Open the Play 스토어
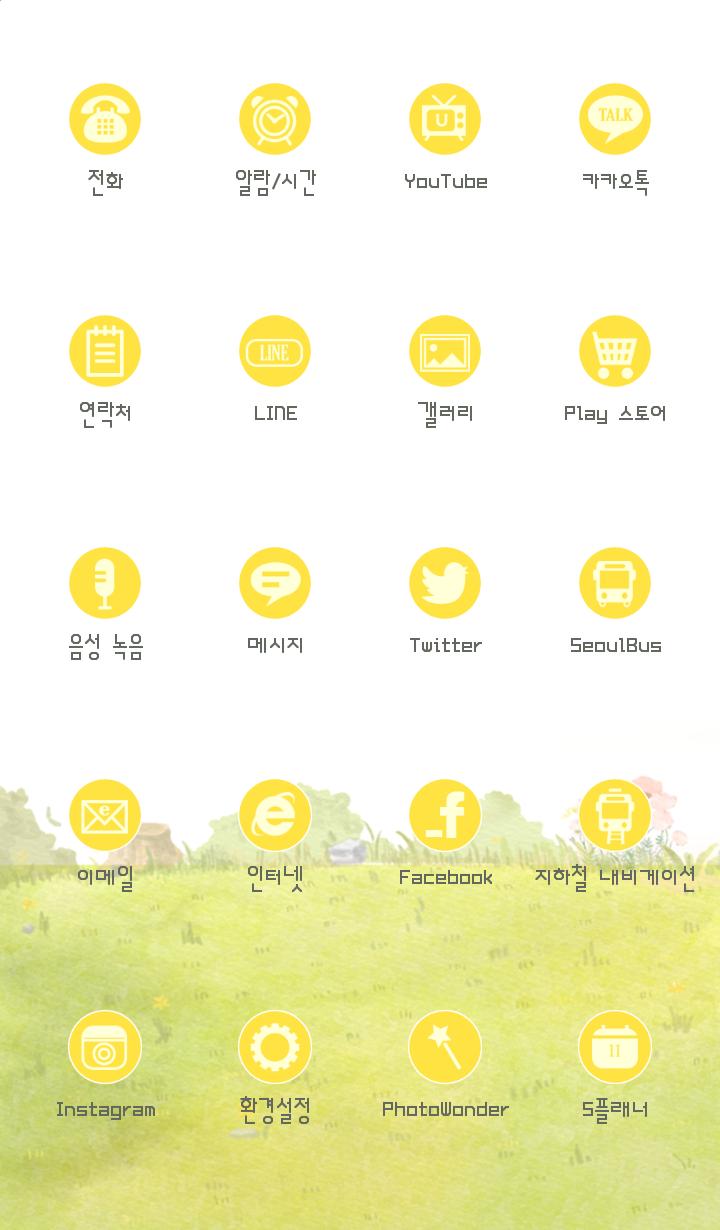Screen dimensions: 720x1230 coord(614,351)
